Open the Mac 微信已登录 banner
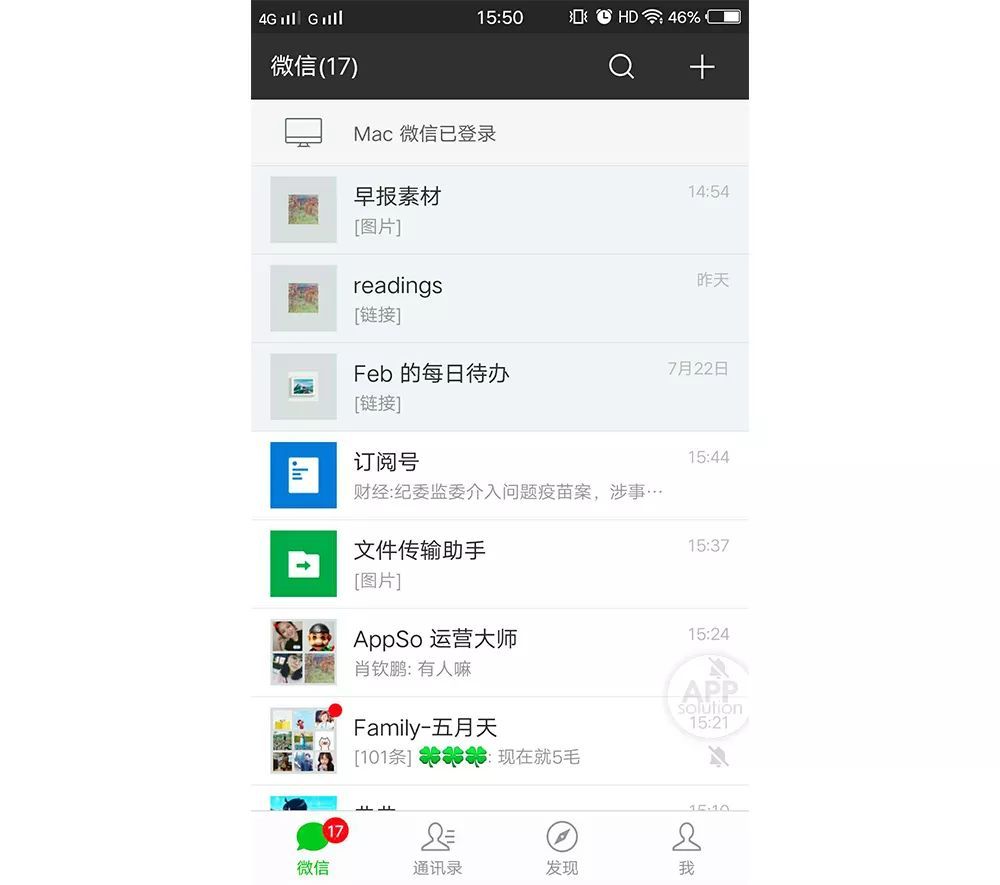 [x=499, y=133]
